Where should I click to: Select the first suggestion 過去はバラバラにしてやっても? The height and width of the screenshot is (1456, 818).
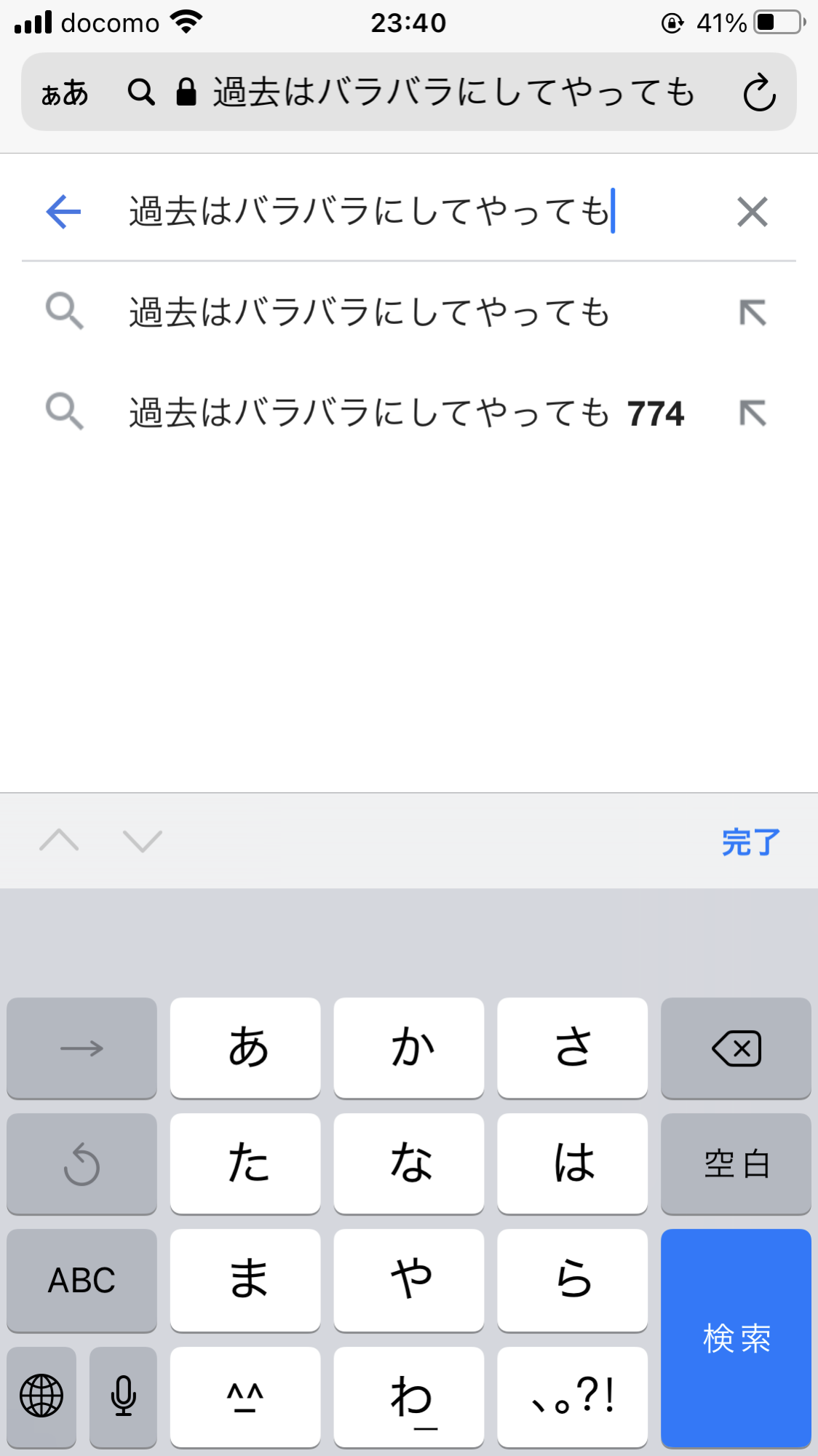(369, 313)
